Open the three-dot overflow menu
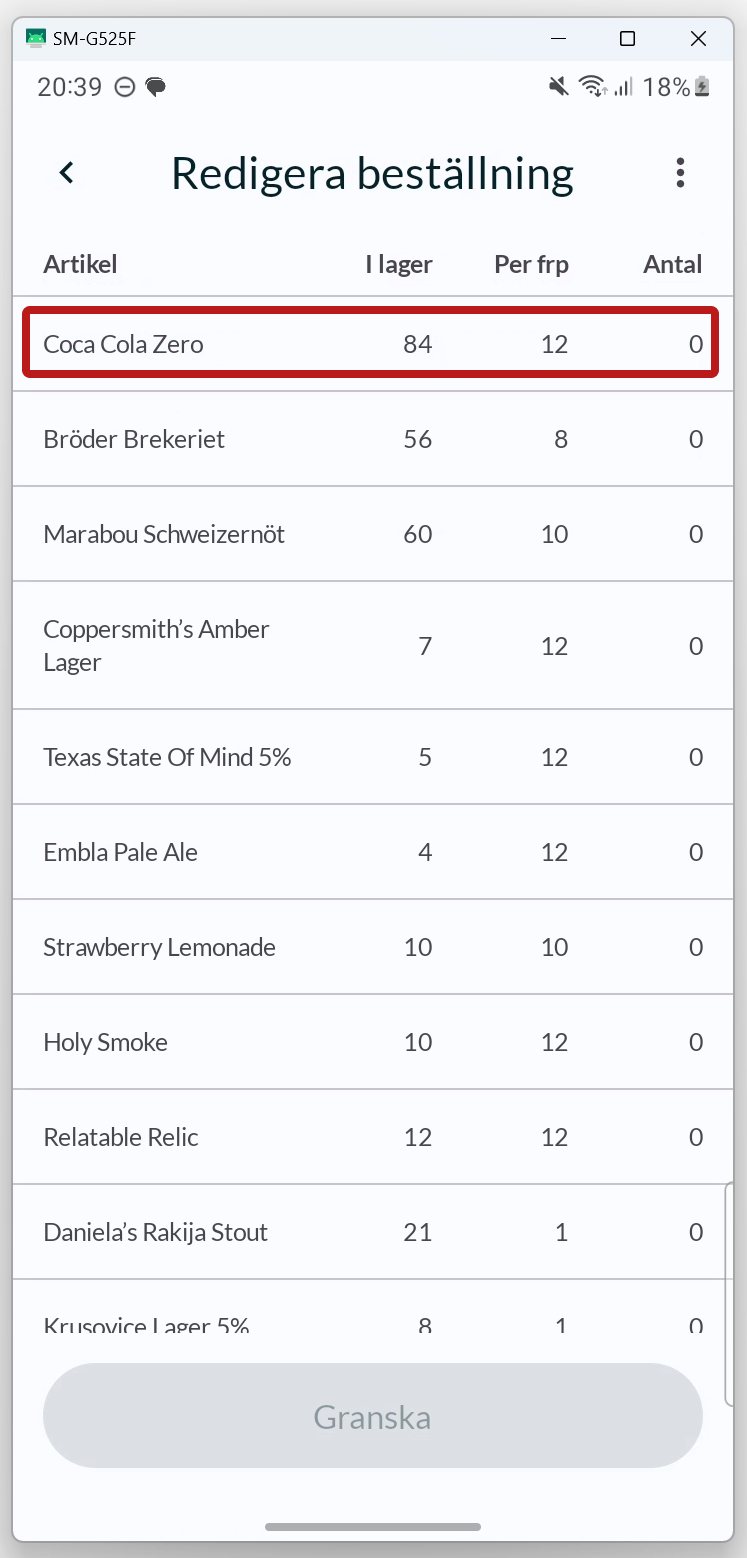Image resolution: width=747 pixels, height=1558 pixels. coord(680,173)
